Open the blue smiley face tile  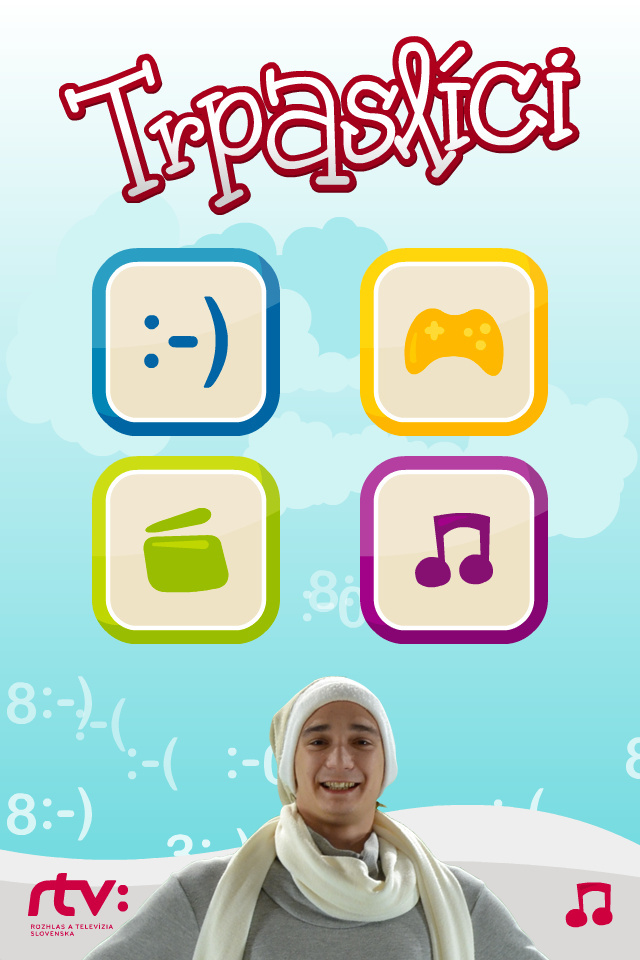point(186,342)
